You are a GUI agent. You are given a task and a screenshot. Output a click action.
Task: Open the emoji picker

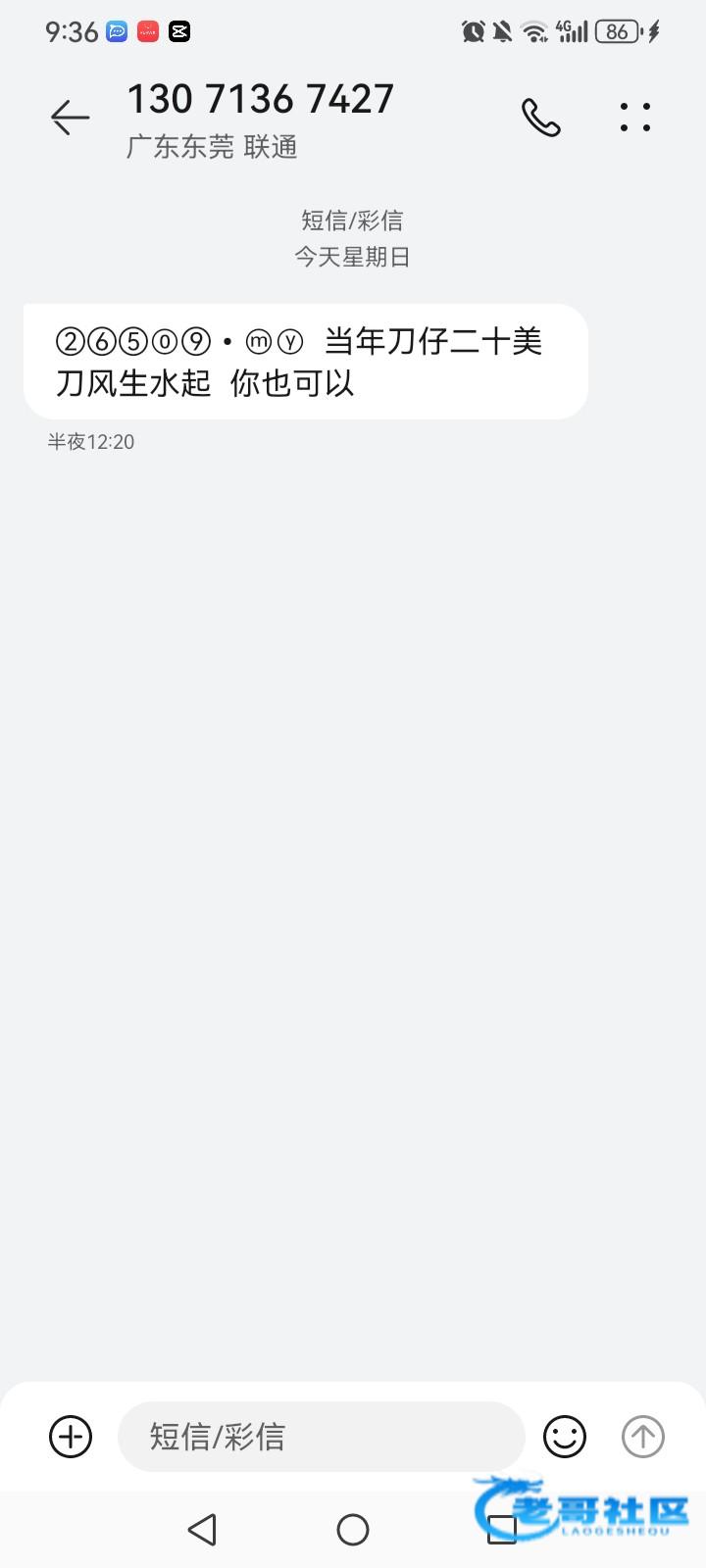coord(565,1437)
